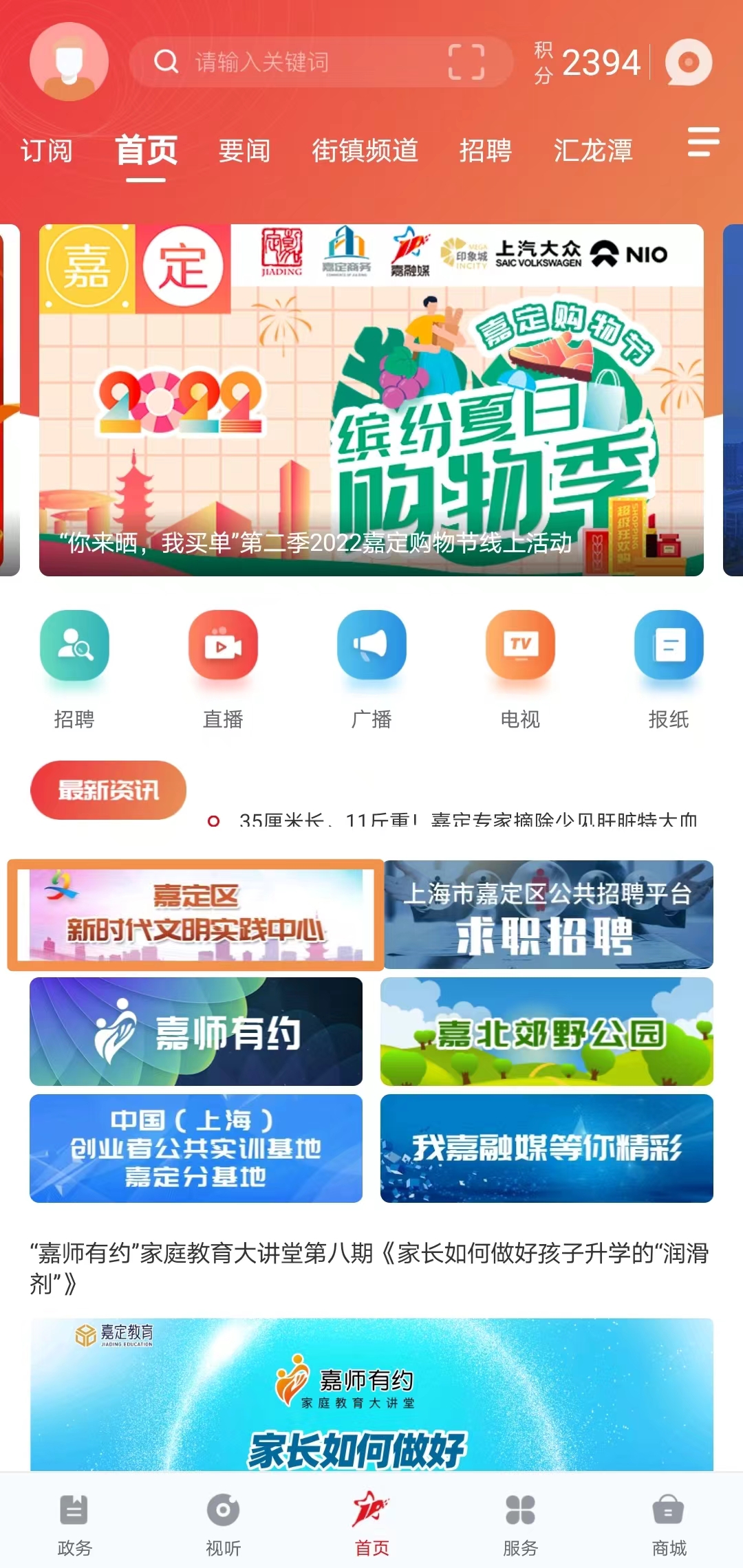Open the 电视 TV icon
Image resolution: width=743 pixels, height=1568 pixels.
[520, 646]
